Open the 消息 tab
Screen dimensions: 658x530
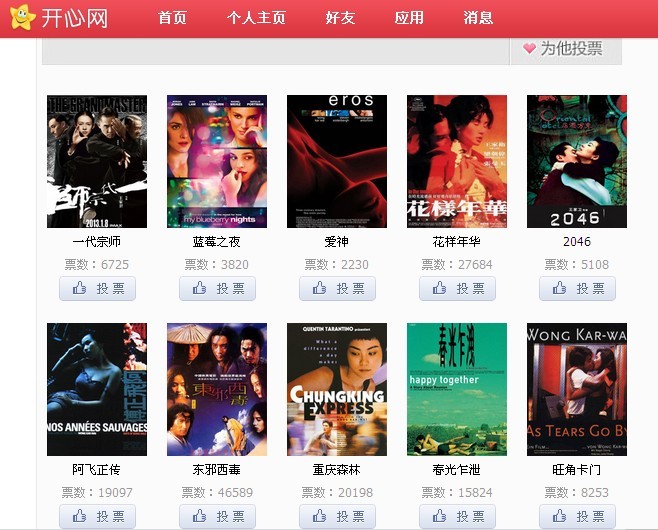coord(478,18)
